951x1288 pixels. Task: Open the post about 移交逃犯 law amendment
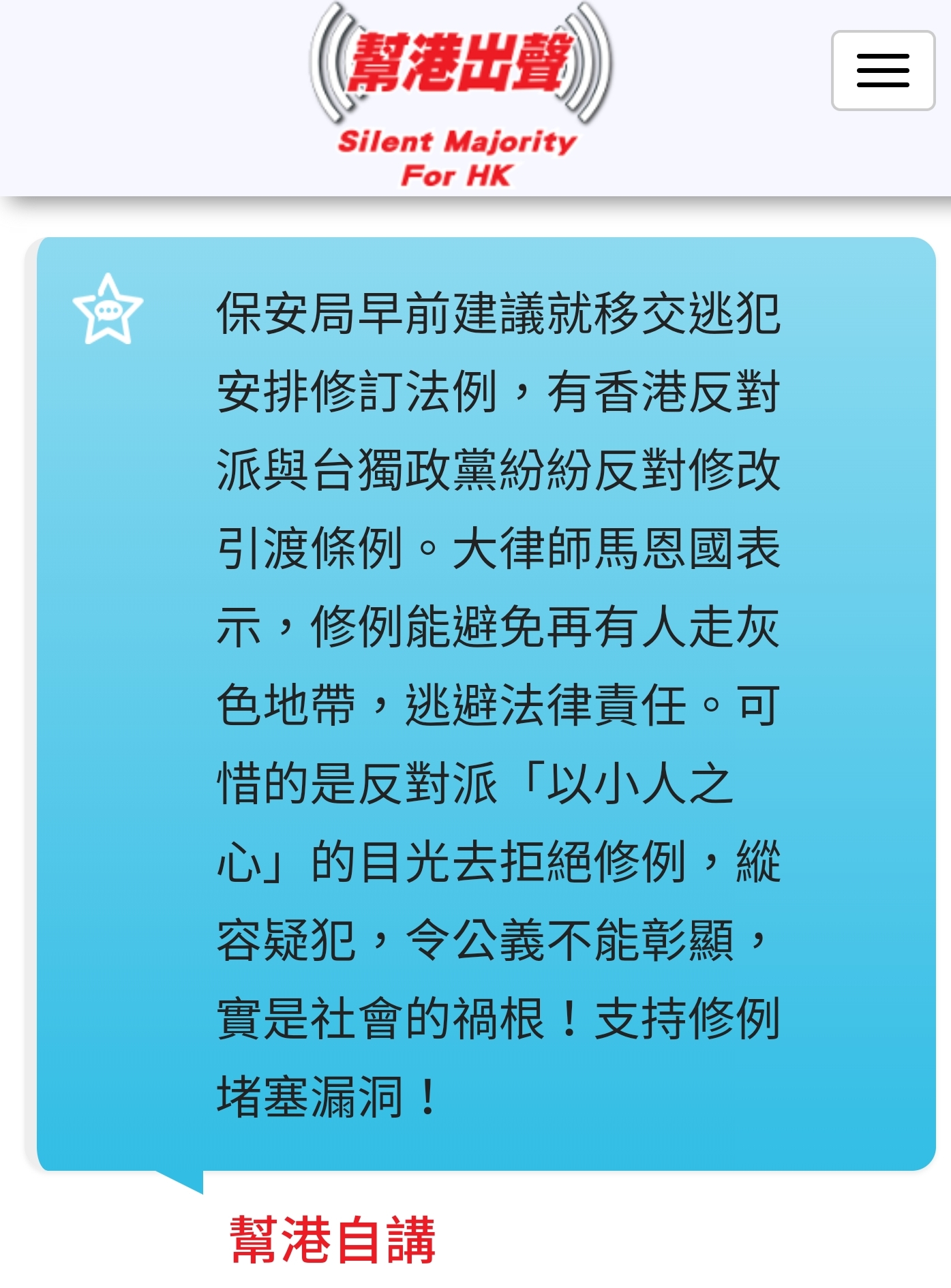pos(498,702)
